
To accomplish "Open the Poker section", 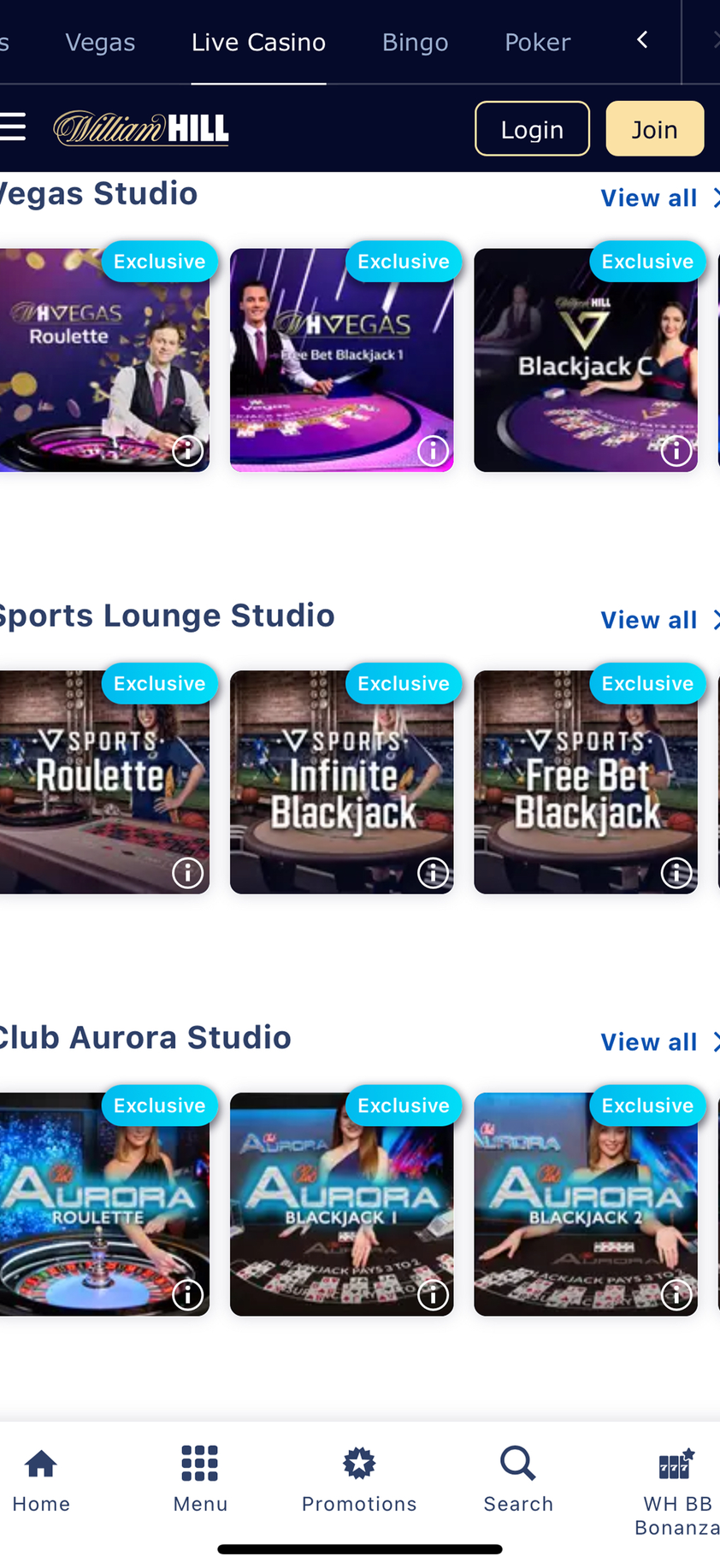I will [537, 41].
